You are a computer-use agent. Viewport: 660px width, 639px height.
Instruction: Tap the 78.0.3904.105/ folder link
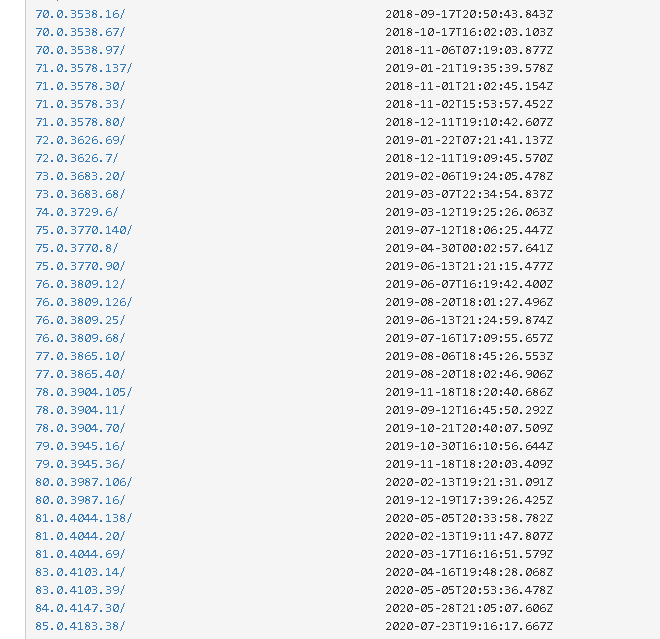coord(83,392)
